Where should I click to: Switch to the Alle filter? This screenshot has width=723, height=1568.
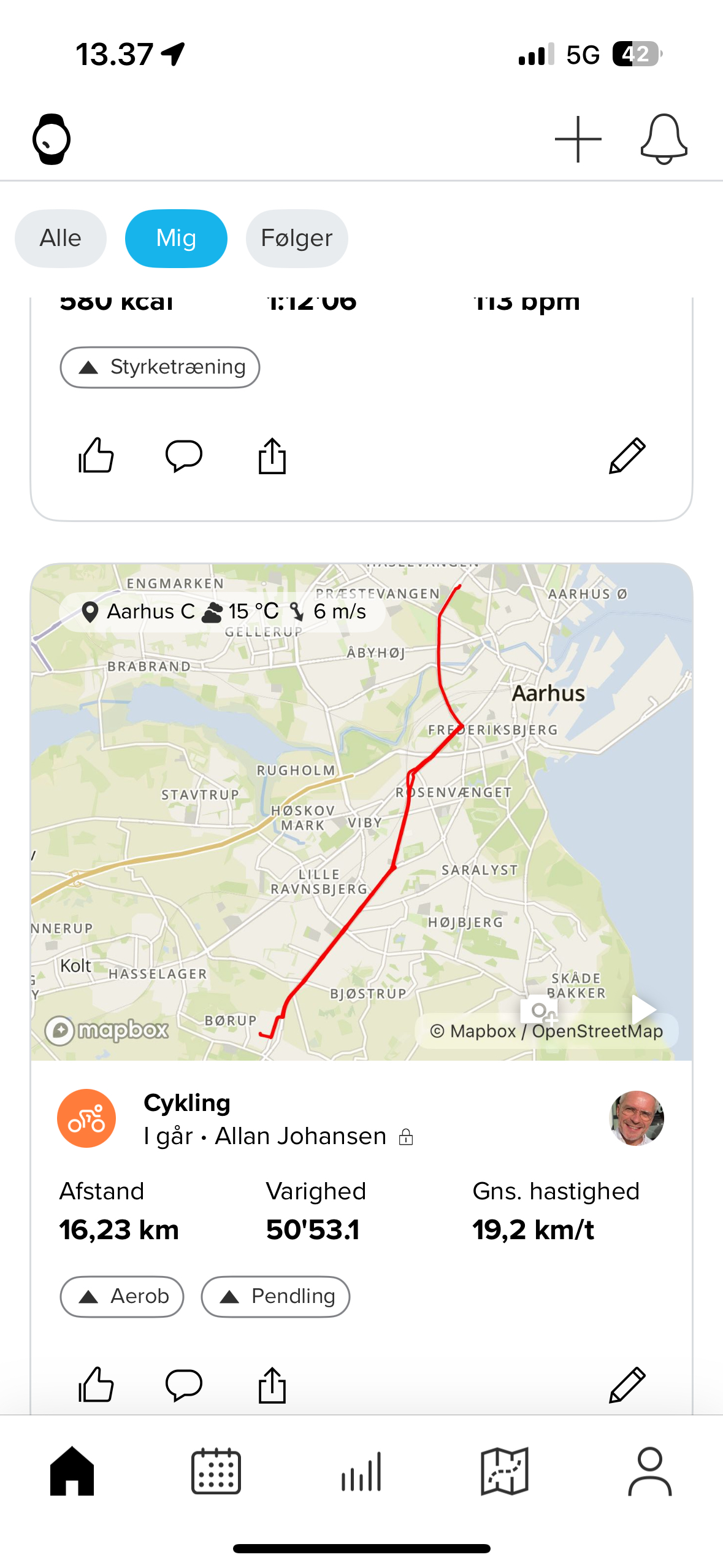[60, 238]
